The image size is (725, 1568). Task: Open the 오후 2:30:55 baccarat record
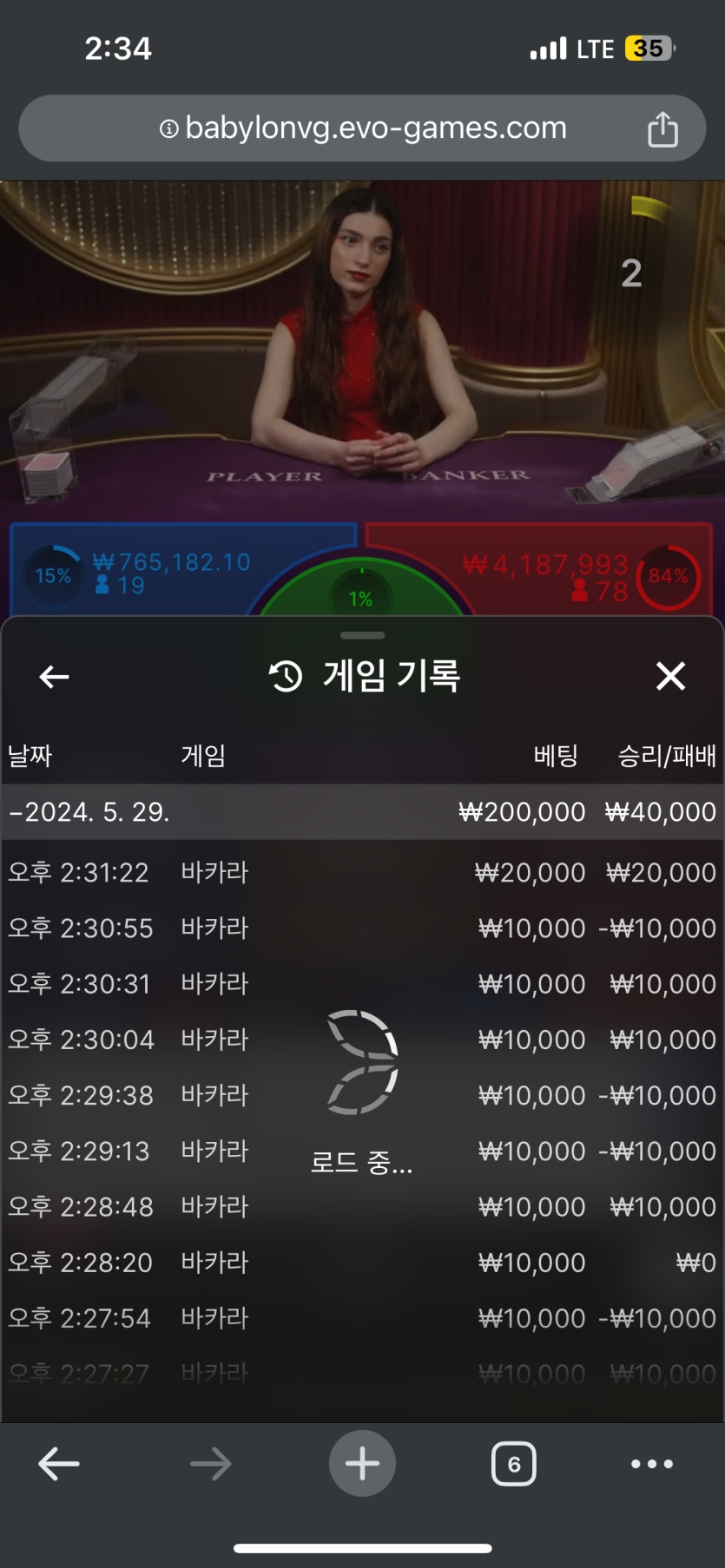[362, 928]
